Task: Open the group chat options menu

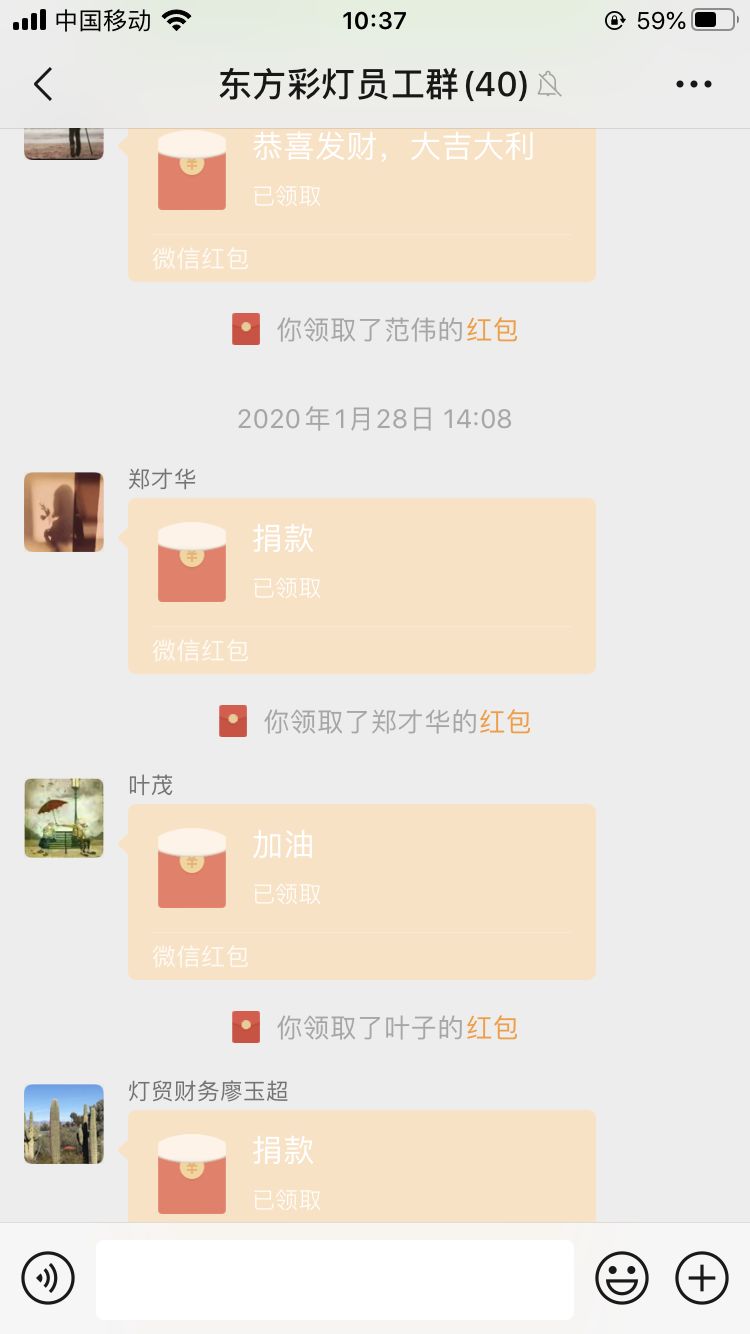Action: pyautogui.click(x=693, y=85)
